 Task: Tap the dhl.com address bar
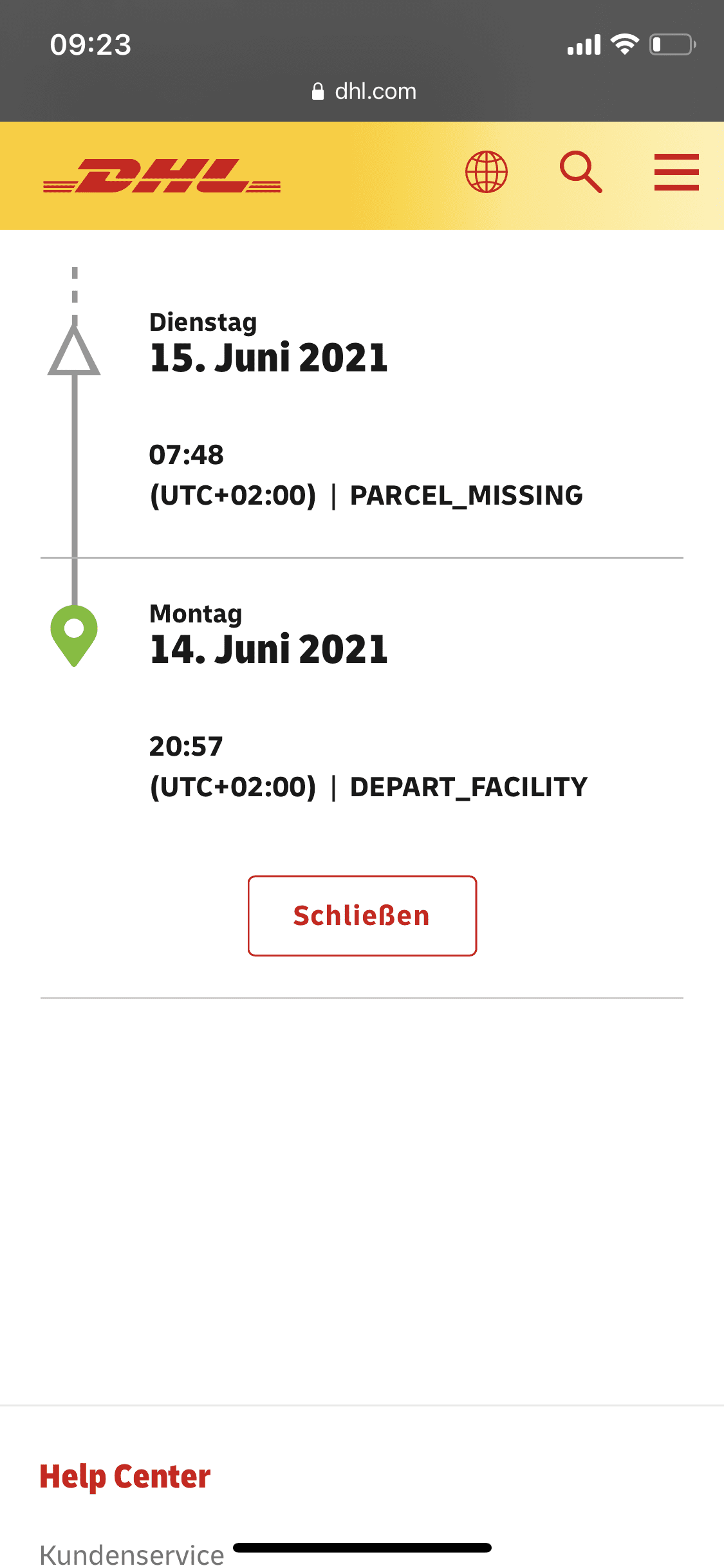pyautogui.click(x=364, y=91)
